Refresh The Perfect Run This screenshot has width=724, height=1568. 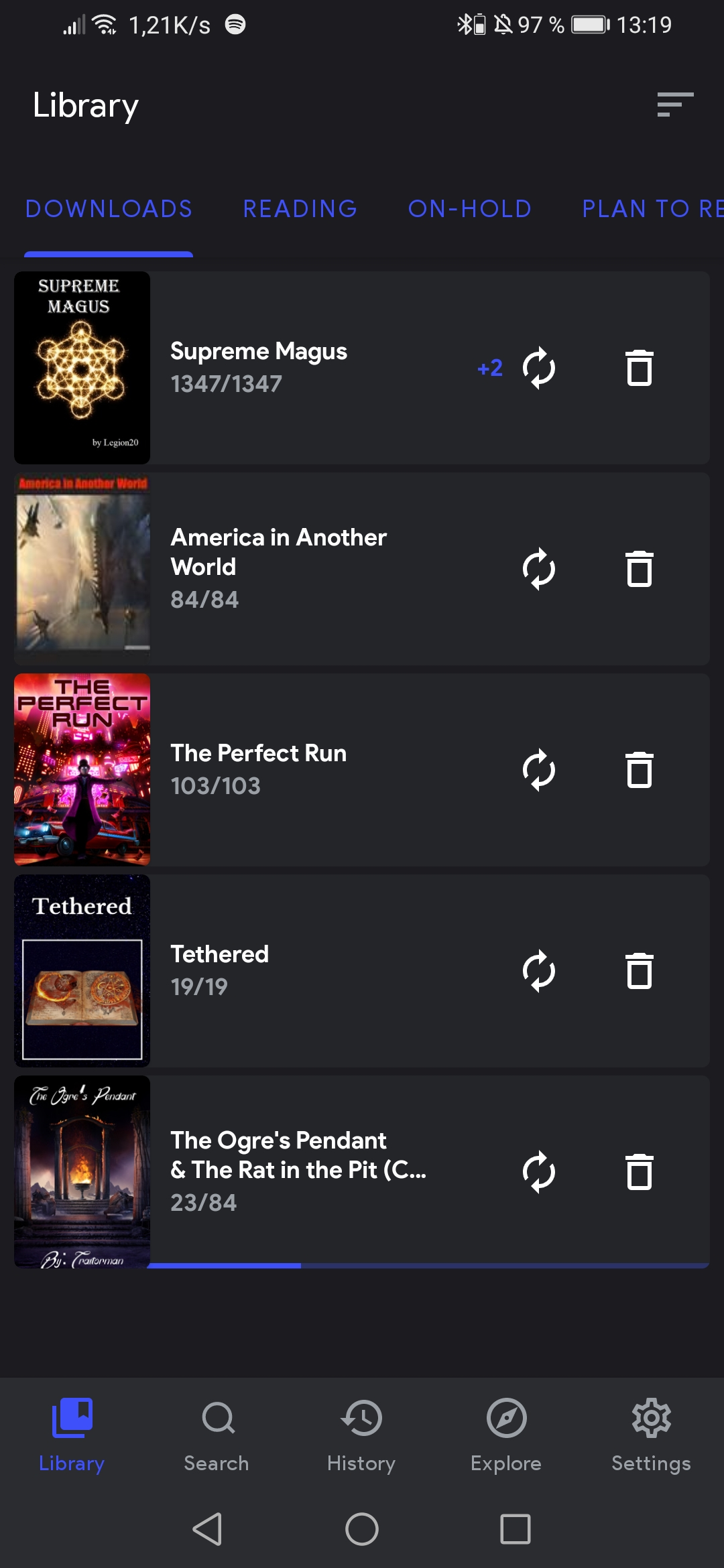click(x=539, y=770)
